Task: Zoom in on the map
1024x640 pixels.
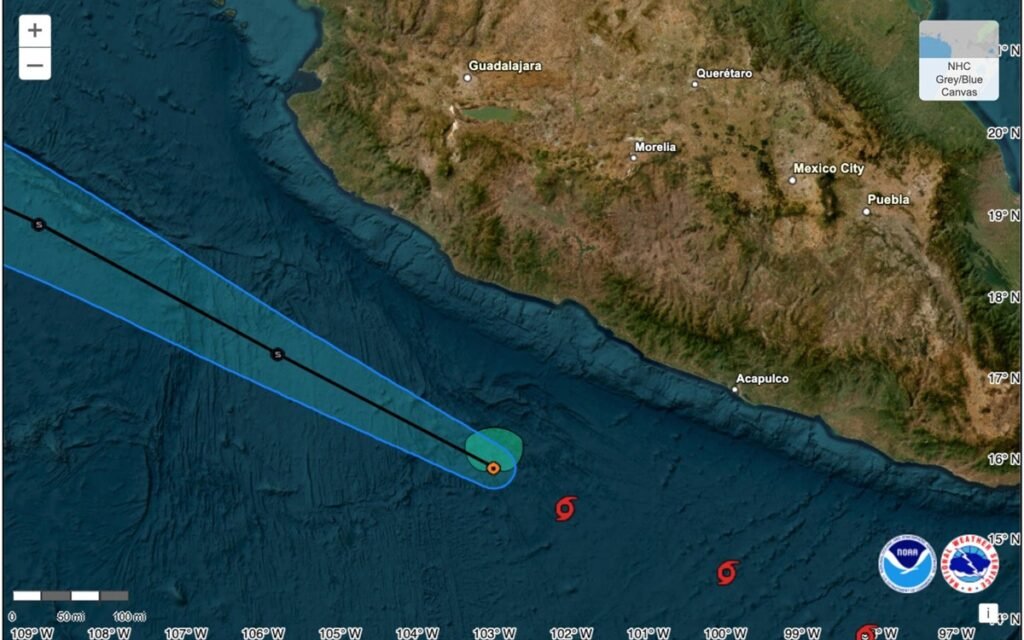Action: 35,31
